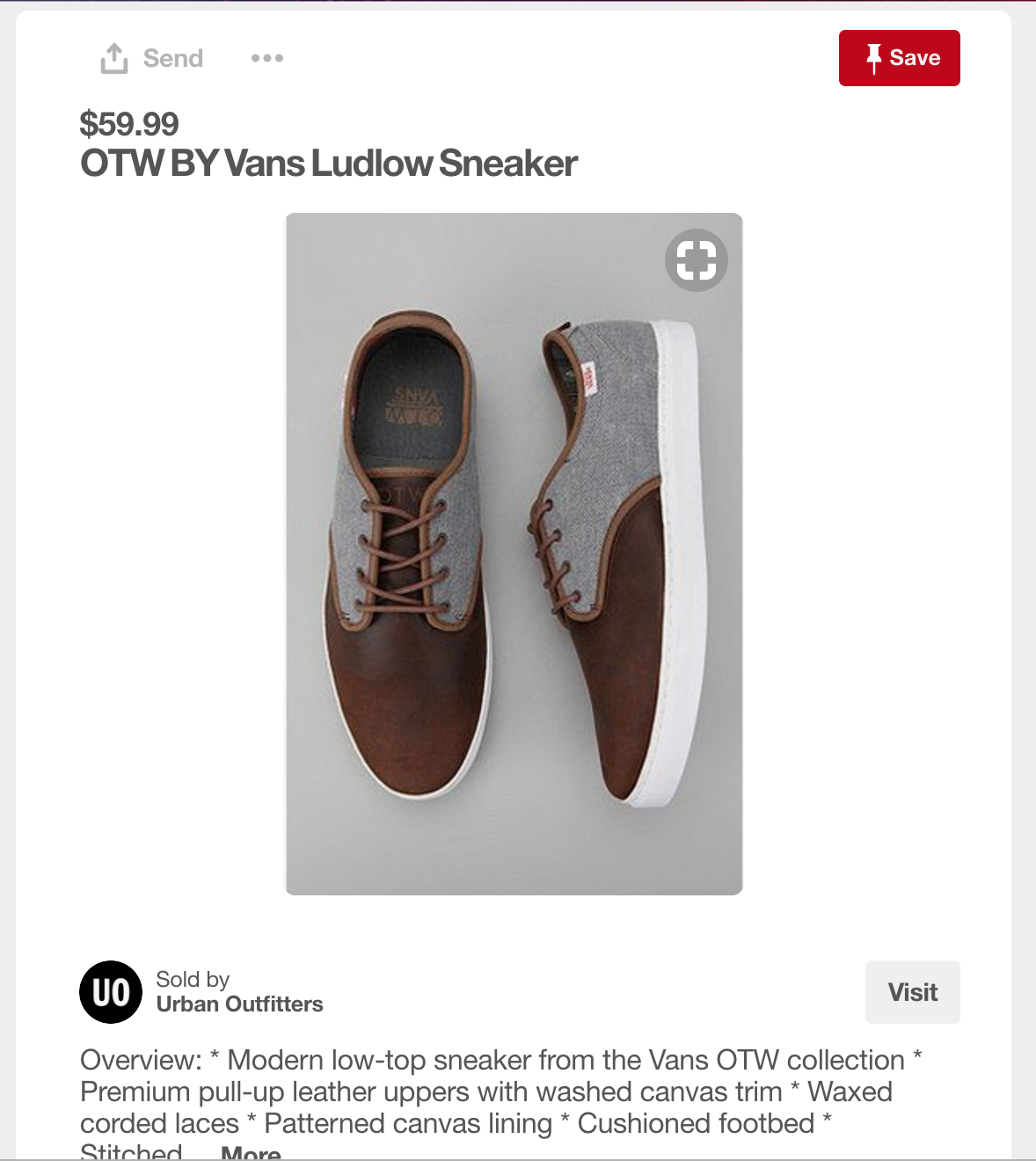Open pin options with the ellipsis icon
This screenshot has height=1161, width=1036.
click(266, 58)
